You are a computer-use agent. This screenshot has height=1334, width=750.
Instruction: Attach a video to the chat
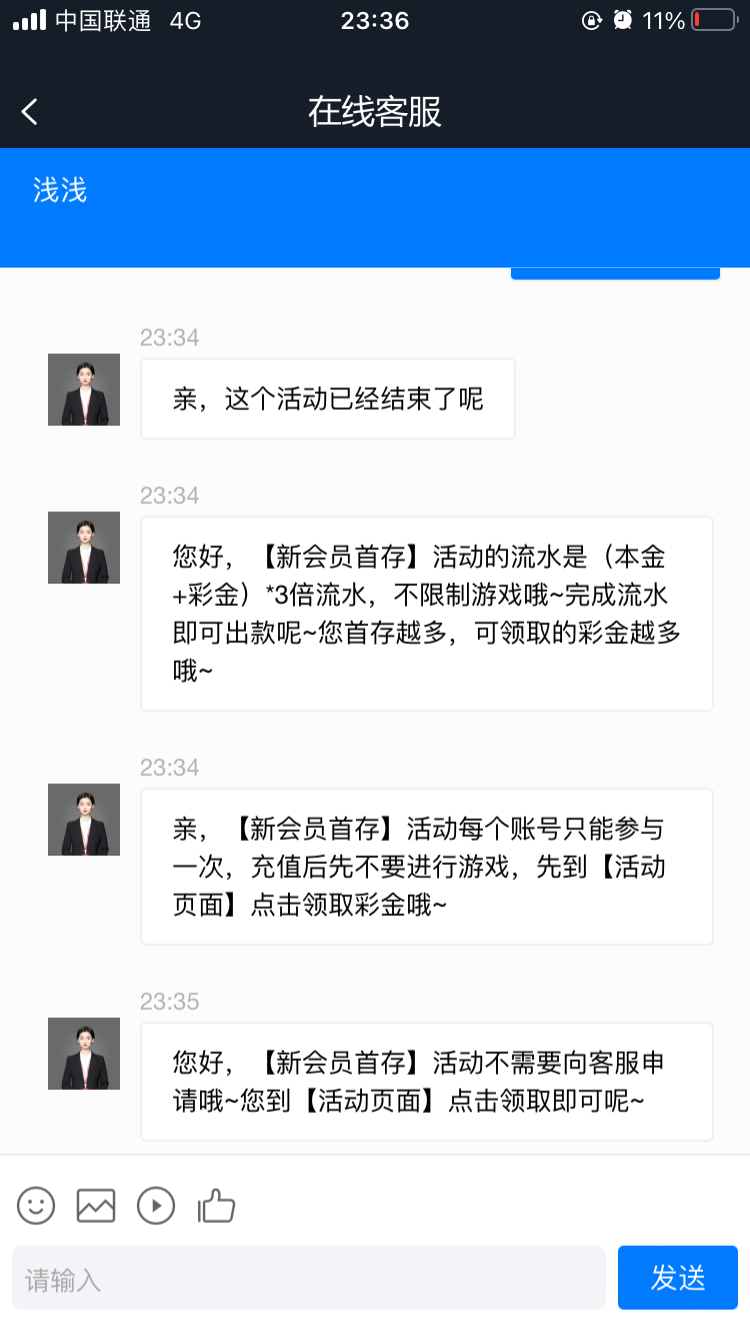[x=156, y=1205]
